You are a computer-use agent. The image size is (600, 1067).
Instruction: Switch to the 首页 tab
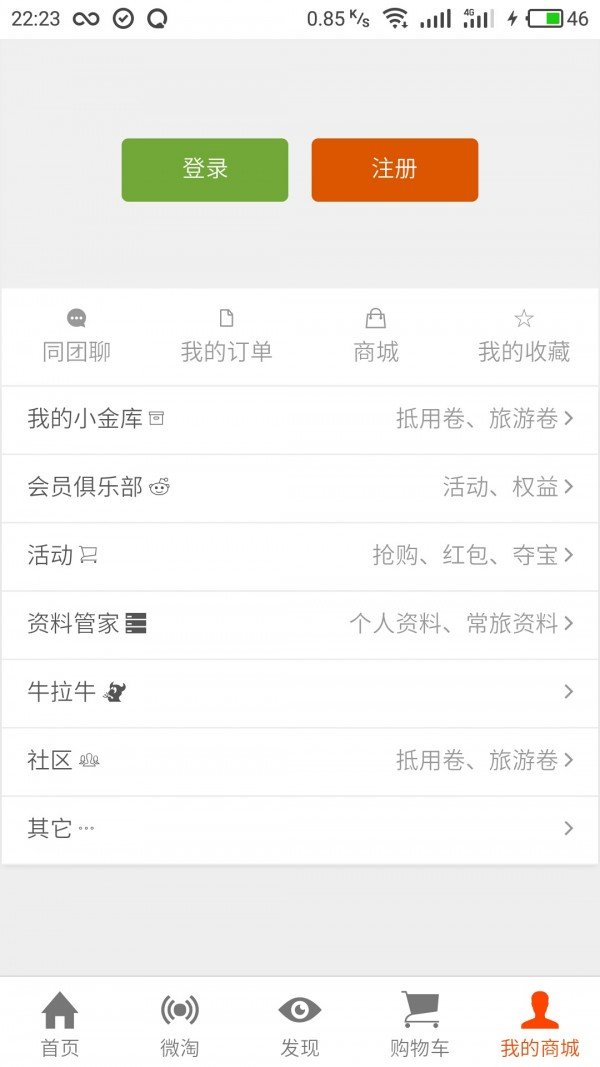click(x=60, y=1023)
